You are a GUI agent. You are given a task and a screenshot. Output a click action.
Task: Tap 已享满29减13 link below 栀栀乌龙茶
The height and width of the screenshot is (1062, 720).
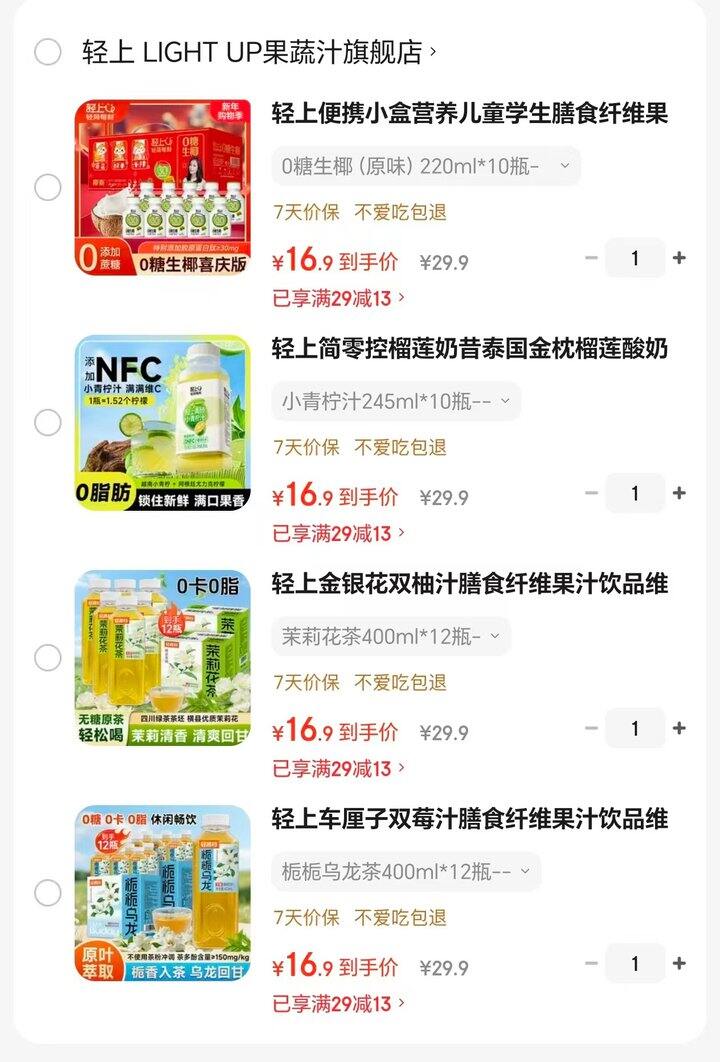[x=330, y=1000]
